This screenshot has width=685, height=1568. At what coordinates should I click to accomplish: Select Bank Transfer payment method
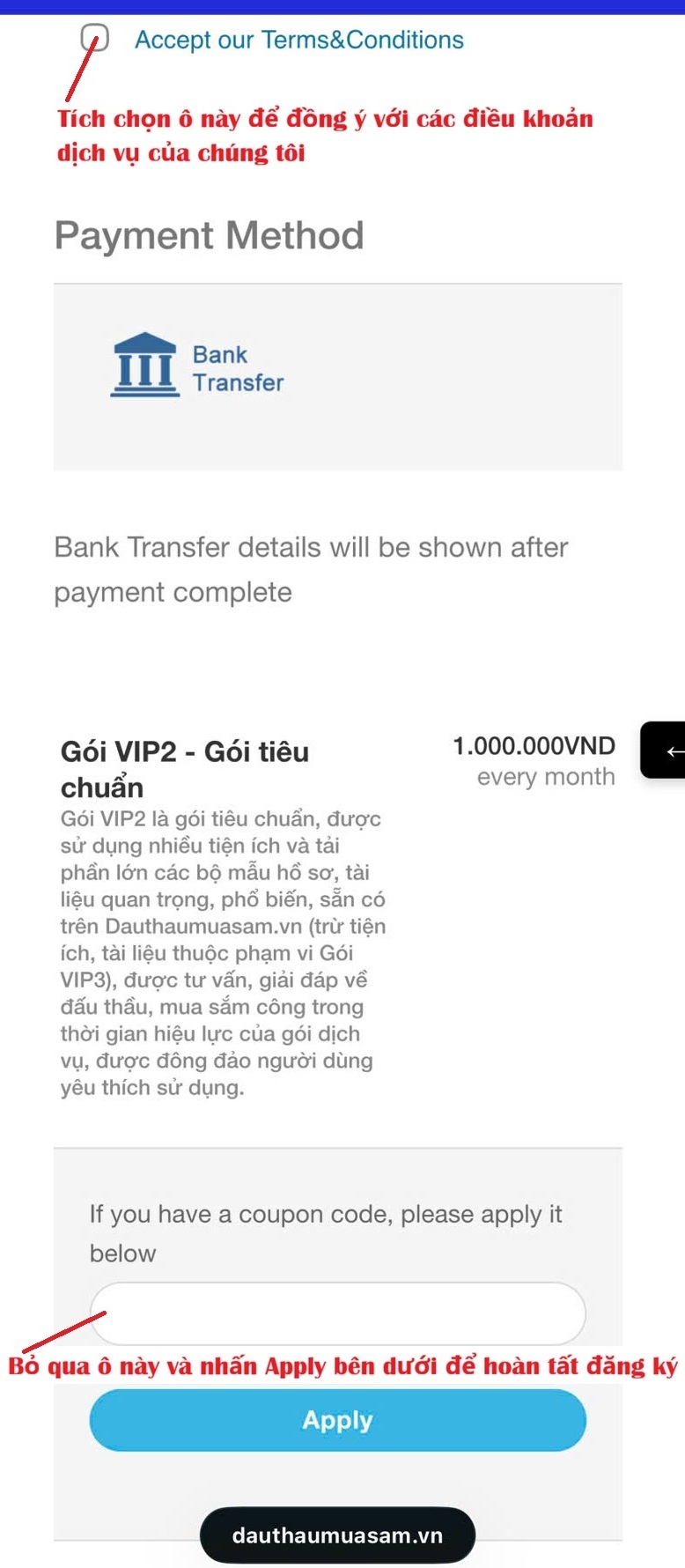197,368
